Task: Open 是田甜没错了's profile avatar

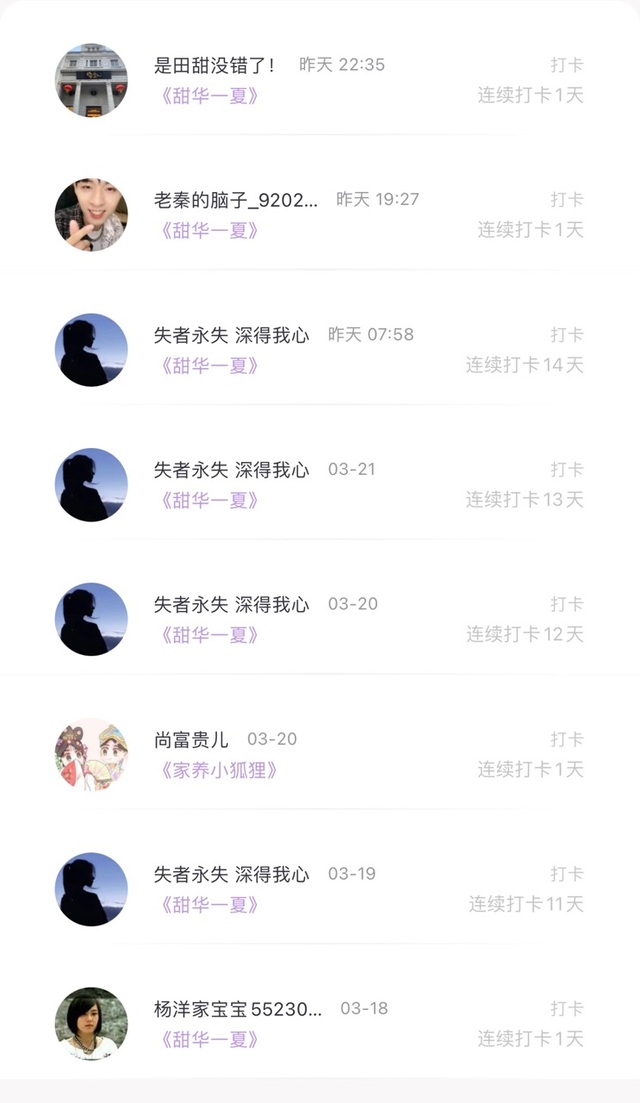Action: click(x=91, y=80)
